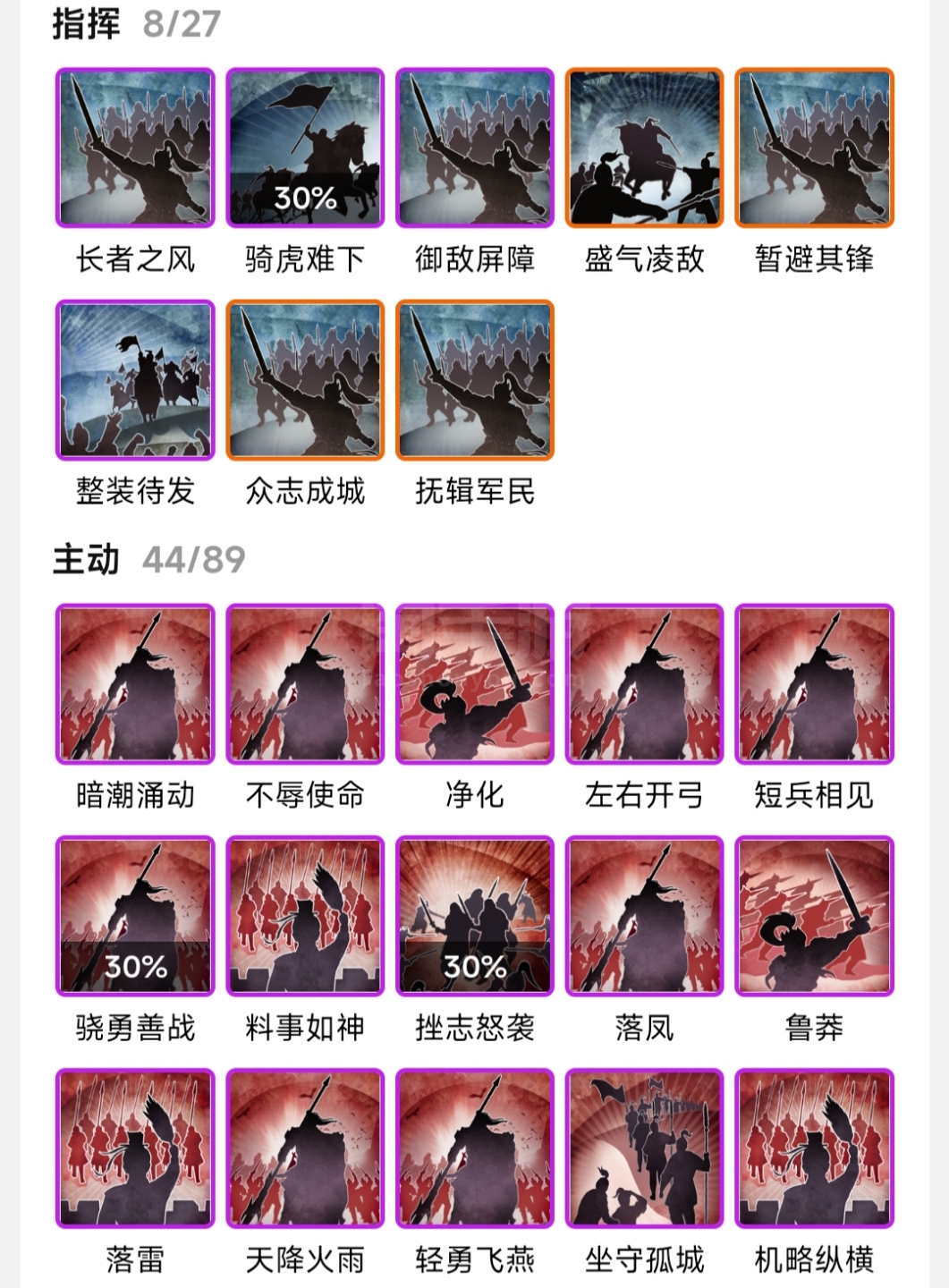949x1288 pixels.
Task: Open the 左右开弓 skill
Action: [645, 684]
